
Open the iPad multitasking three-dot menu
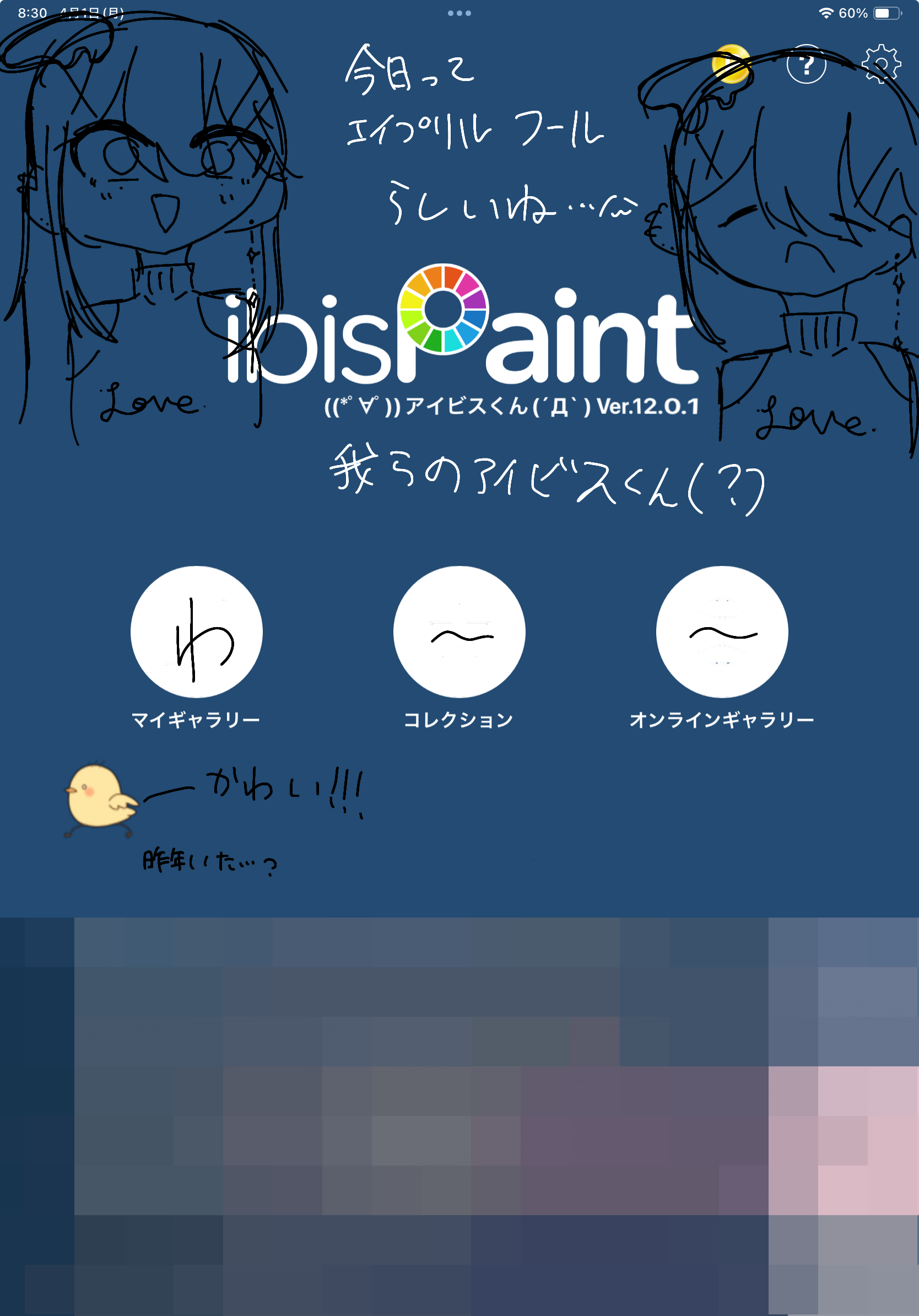pyautogui.click(x=459, y=13)
